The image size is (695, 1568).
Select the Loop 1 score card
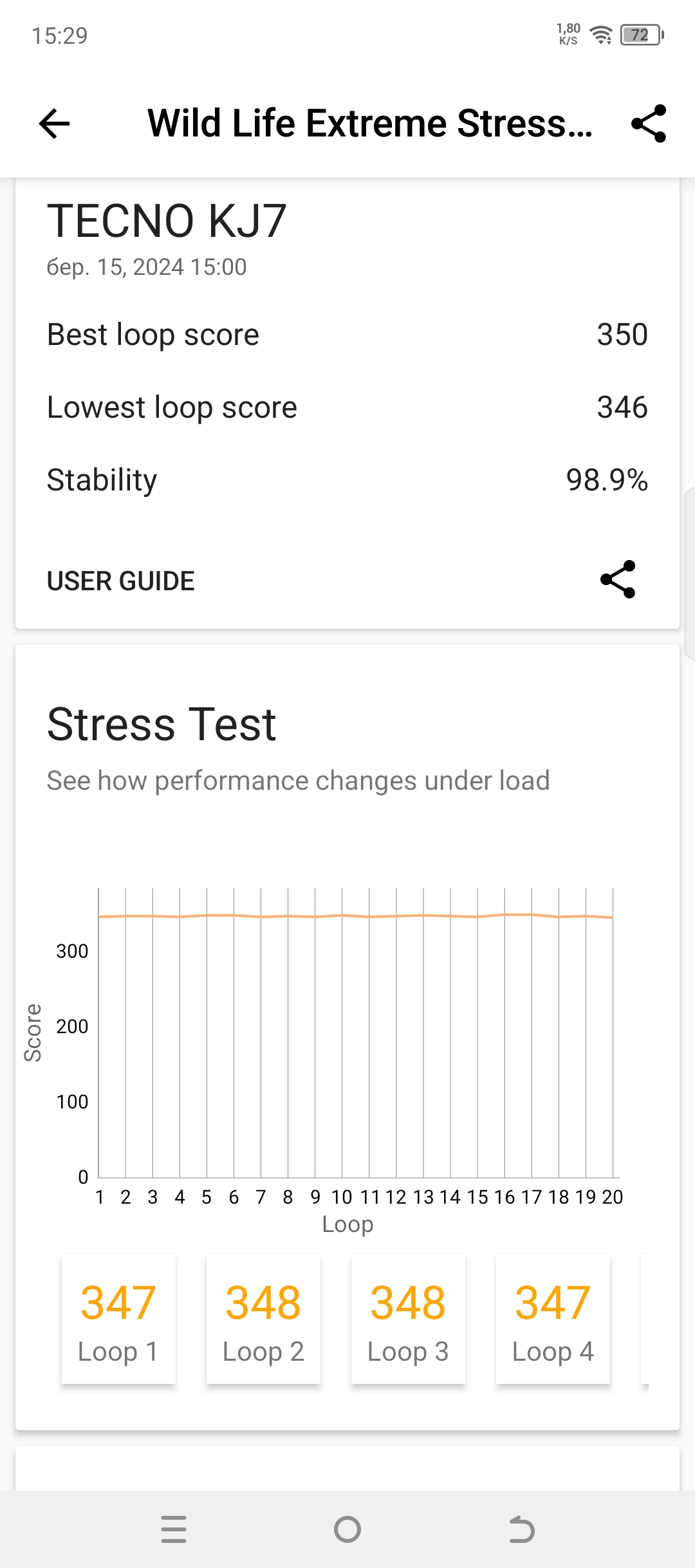click(118, 1320)
